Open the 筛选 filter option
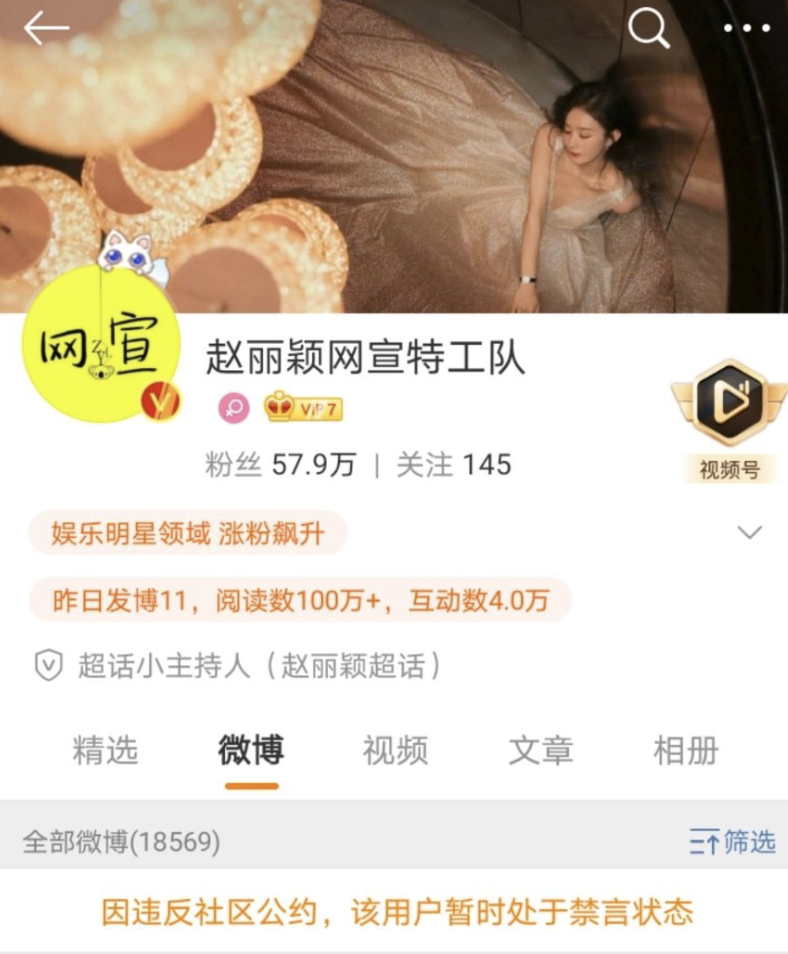This screenshot has width=788, height=954. click(x=732, y=842)
